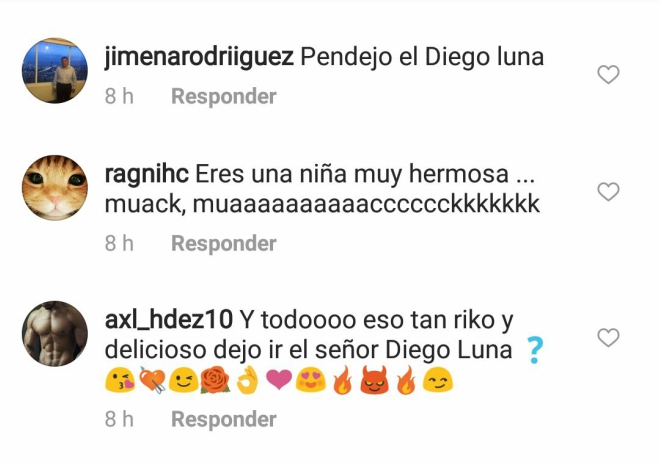Open axl_hdez10's profile avatar
The height and width of the screenshot is (464, 660).
55,334
